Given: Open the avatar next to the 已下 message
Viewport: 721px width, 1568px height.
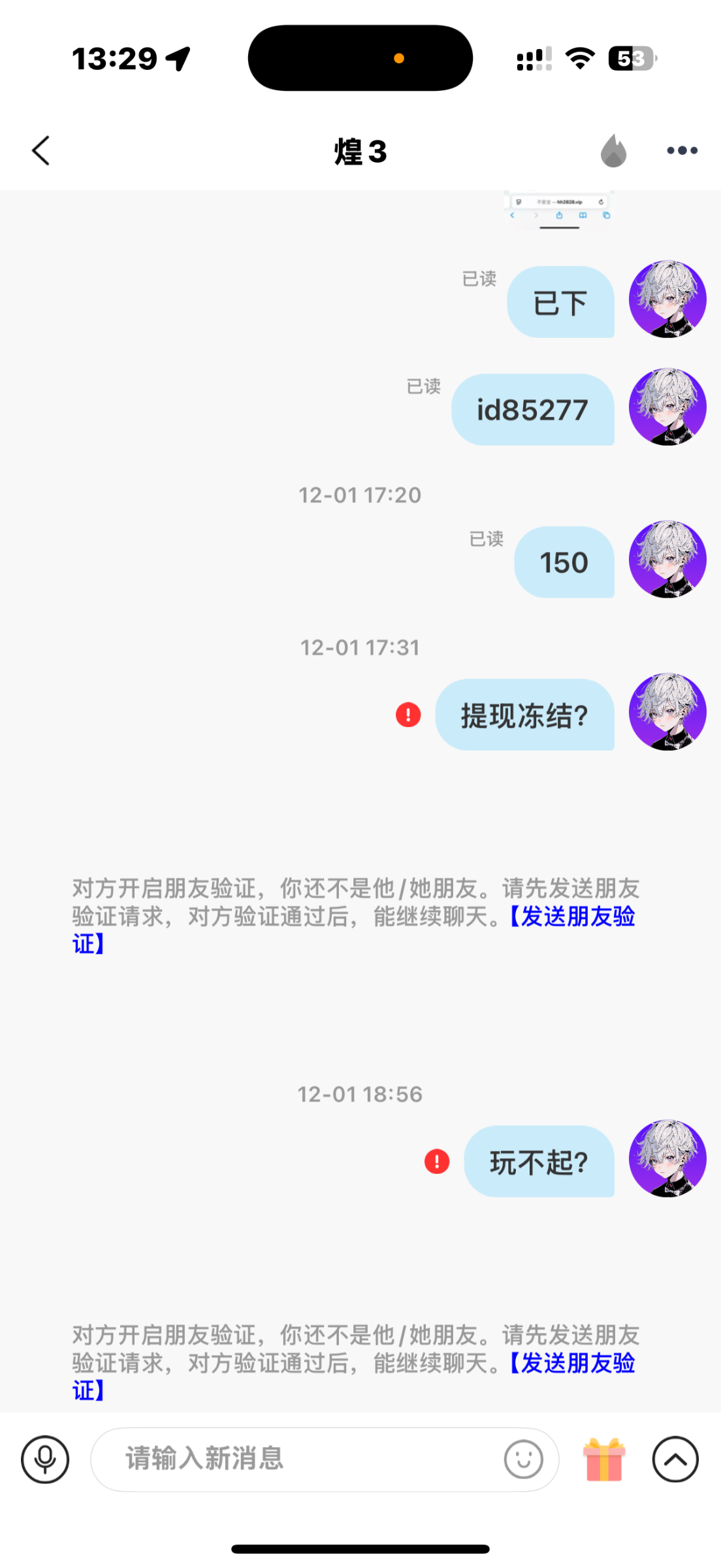Looking at the screenshot, I should (x=667, y=299).
